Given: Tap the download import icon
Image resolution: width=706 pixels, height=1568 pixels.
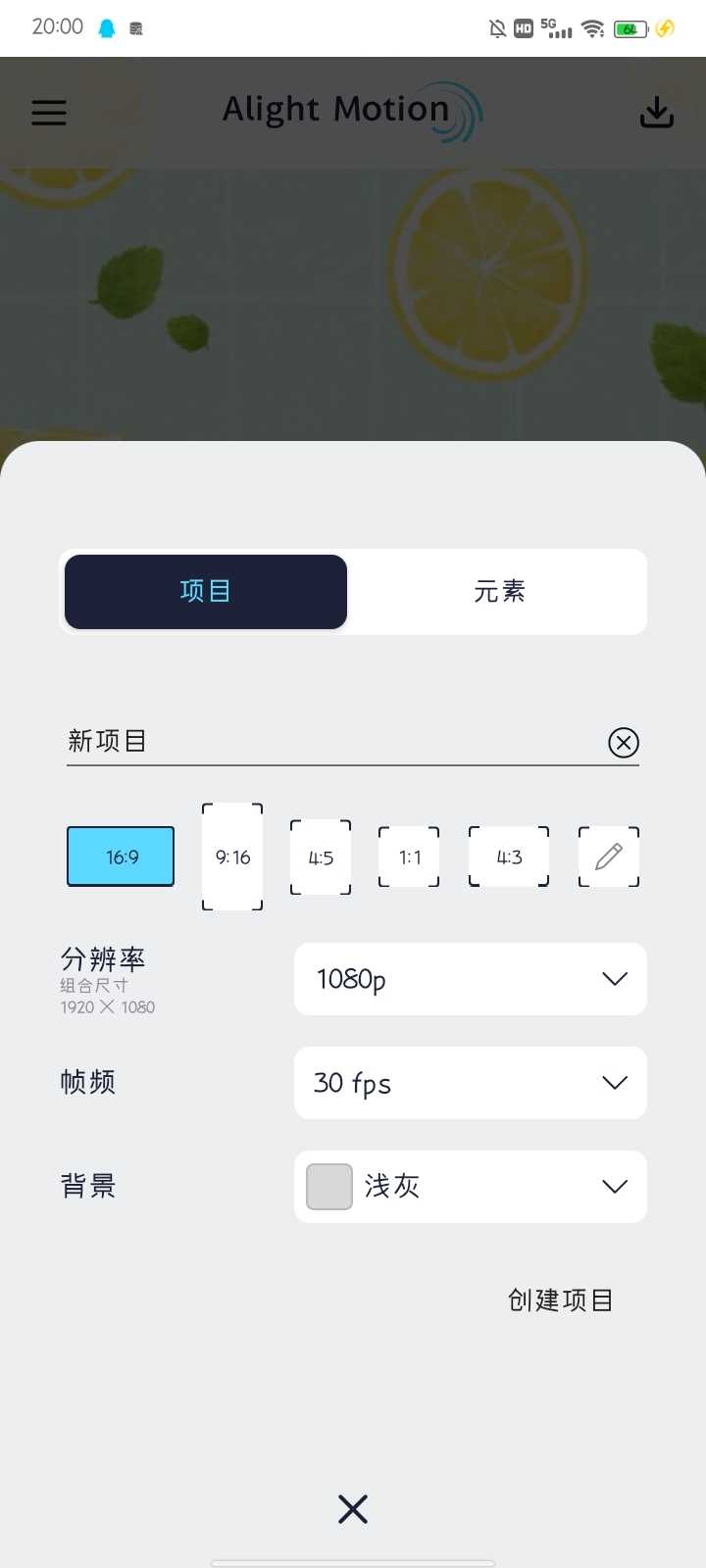Looking at the screenshot, I should pos(656,113).
